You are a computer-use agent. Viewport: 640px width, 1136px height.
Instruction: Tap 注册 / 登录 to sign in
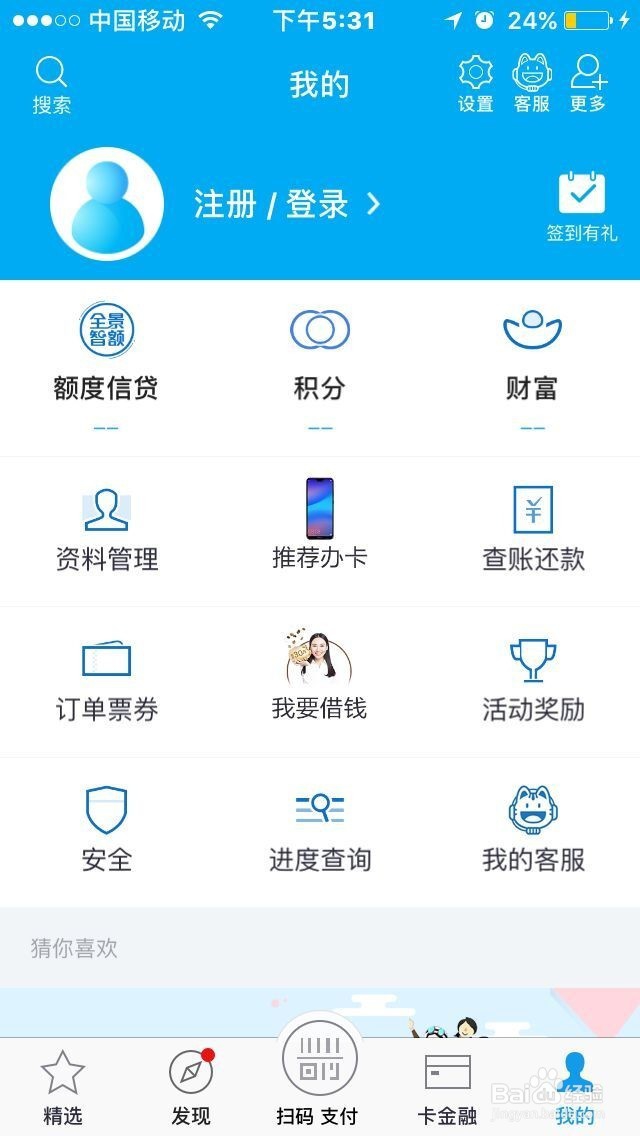287,205
